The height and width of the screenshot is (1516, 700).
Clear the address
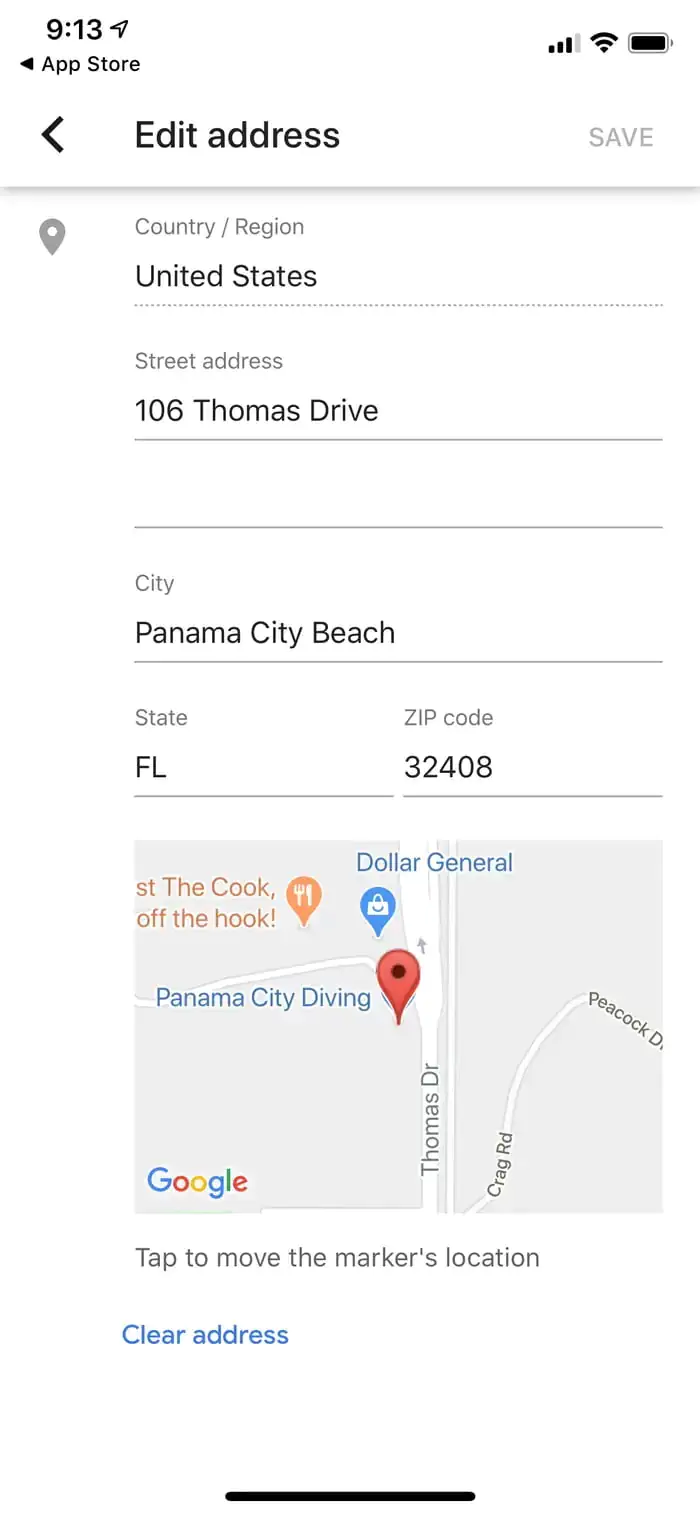pos(205,1335)
